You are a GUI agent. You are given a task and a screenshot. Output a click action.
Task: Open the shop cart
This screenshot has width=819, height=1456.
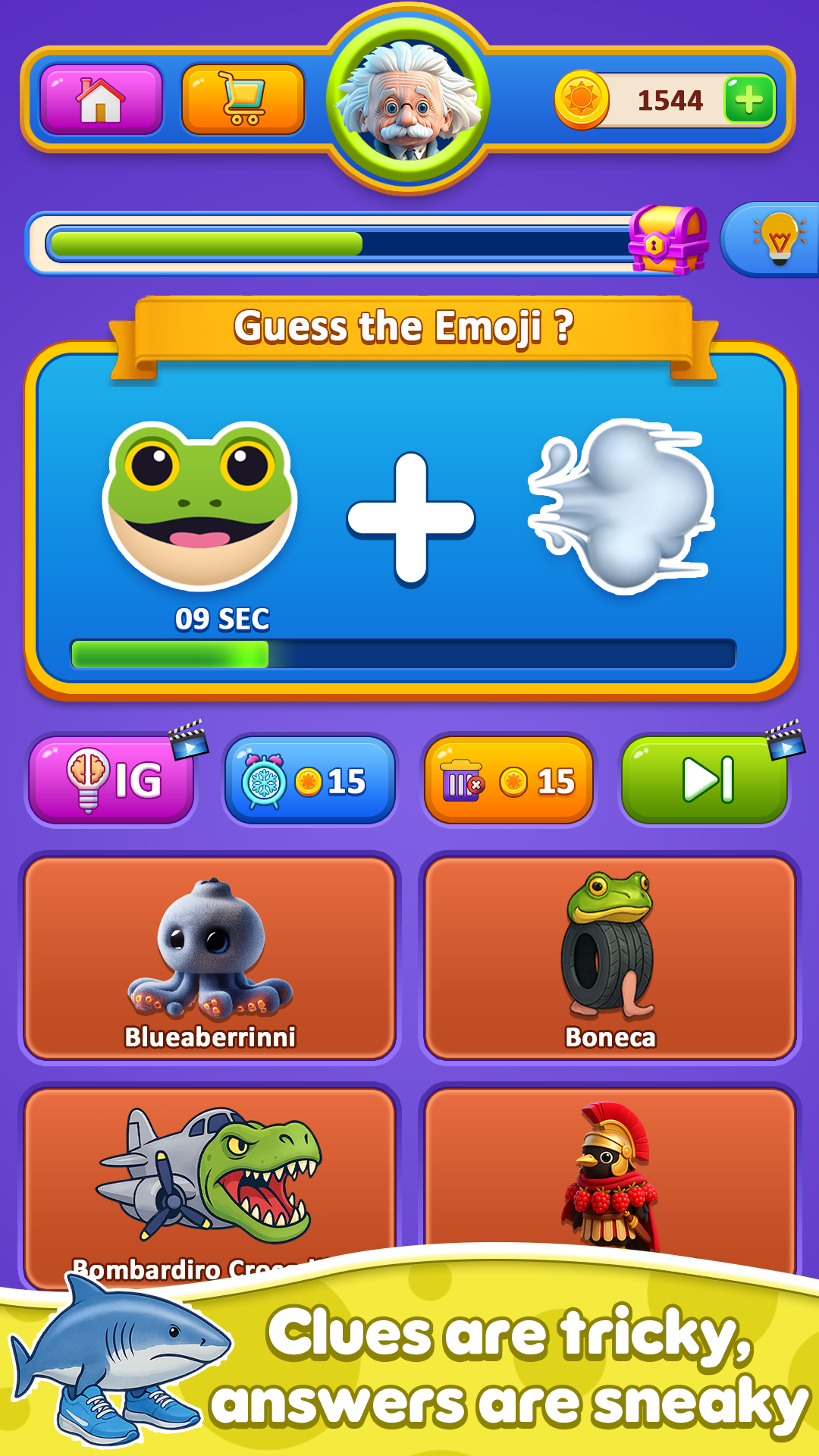[243, 100]
